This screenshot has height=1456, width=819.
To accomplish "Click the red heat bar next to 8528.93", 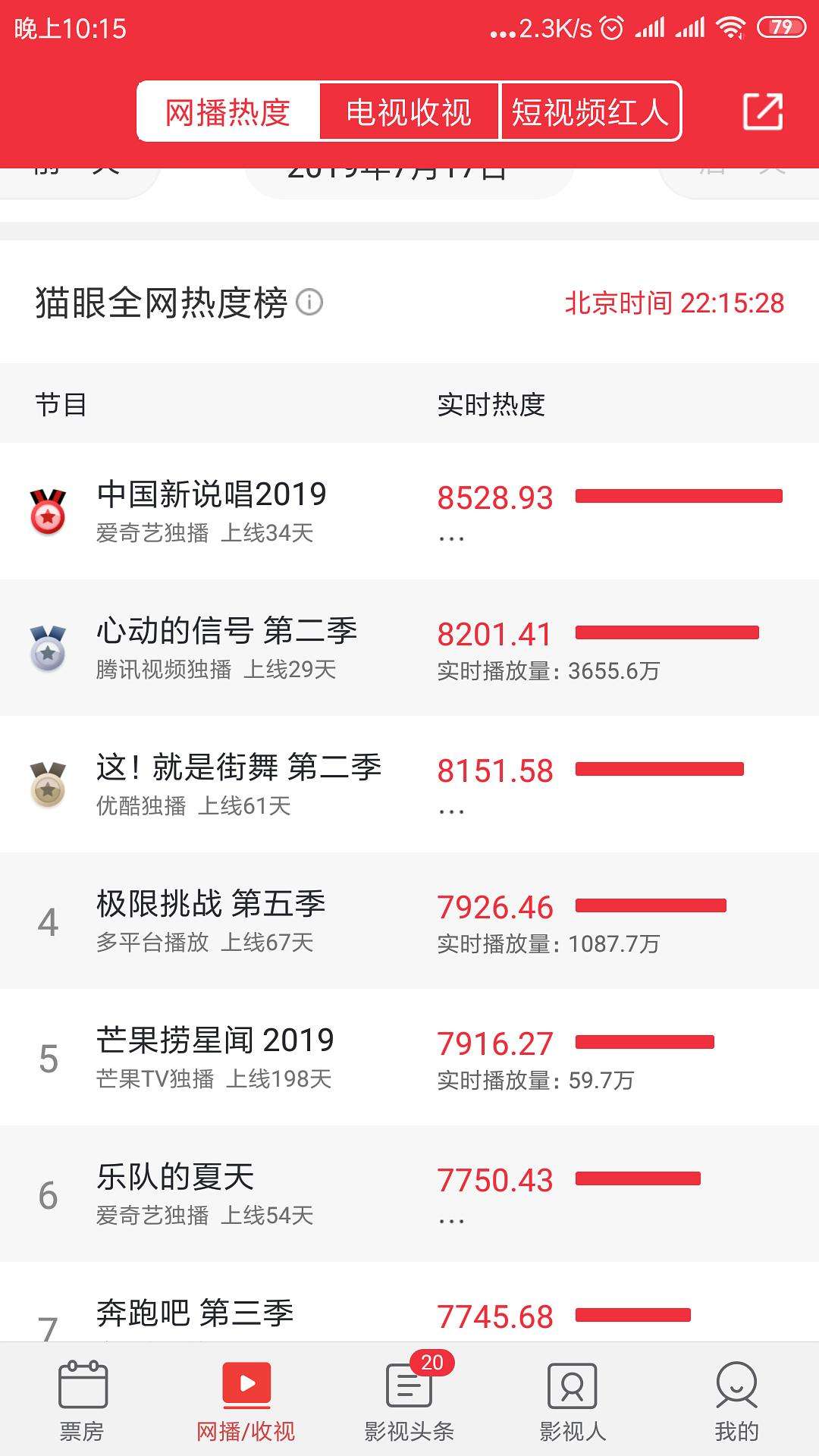I will tap(679, 494).
